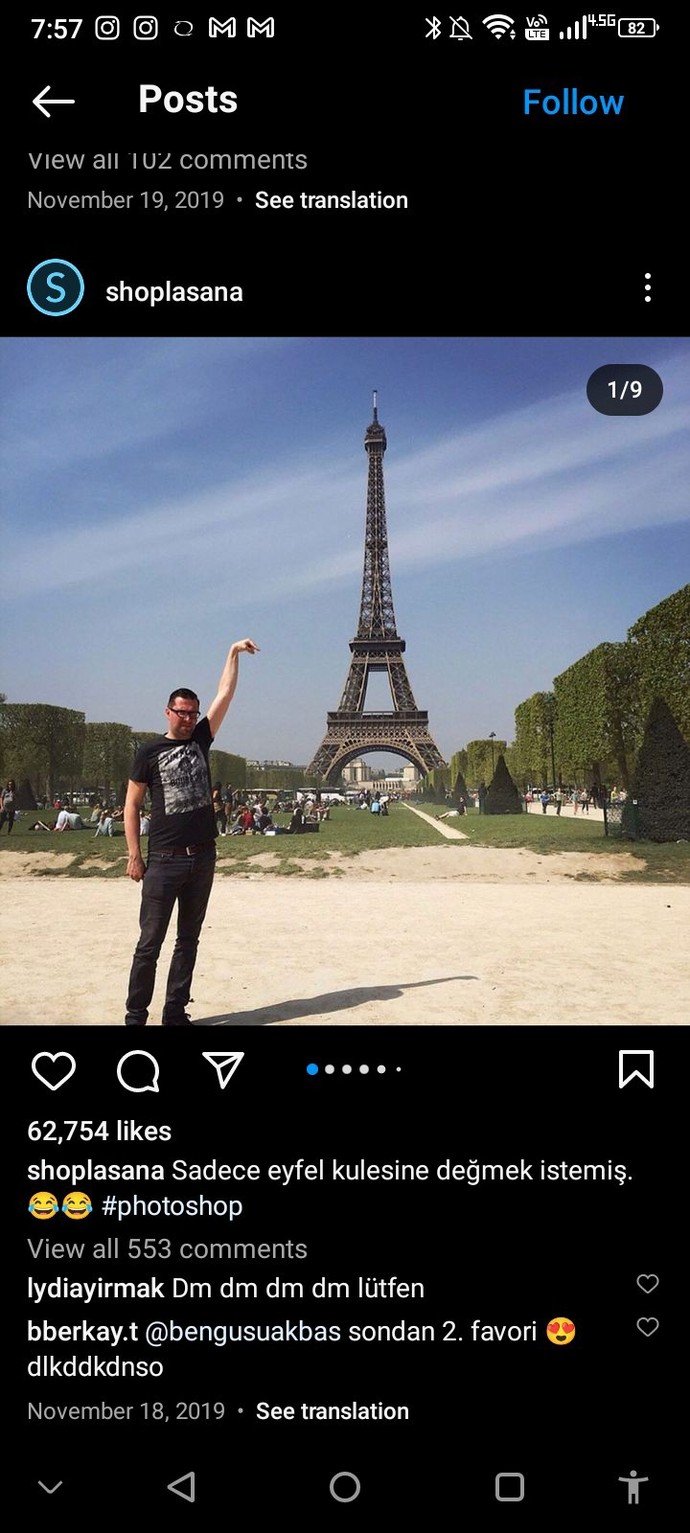Screen dimensions: 690x1533
Task: Open the comment icon under the post
Action: click(138, 1070)
